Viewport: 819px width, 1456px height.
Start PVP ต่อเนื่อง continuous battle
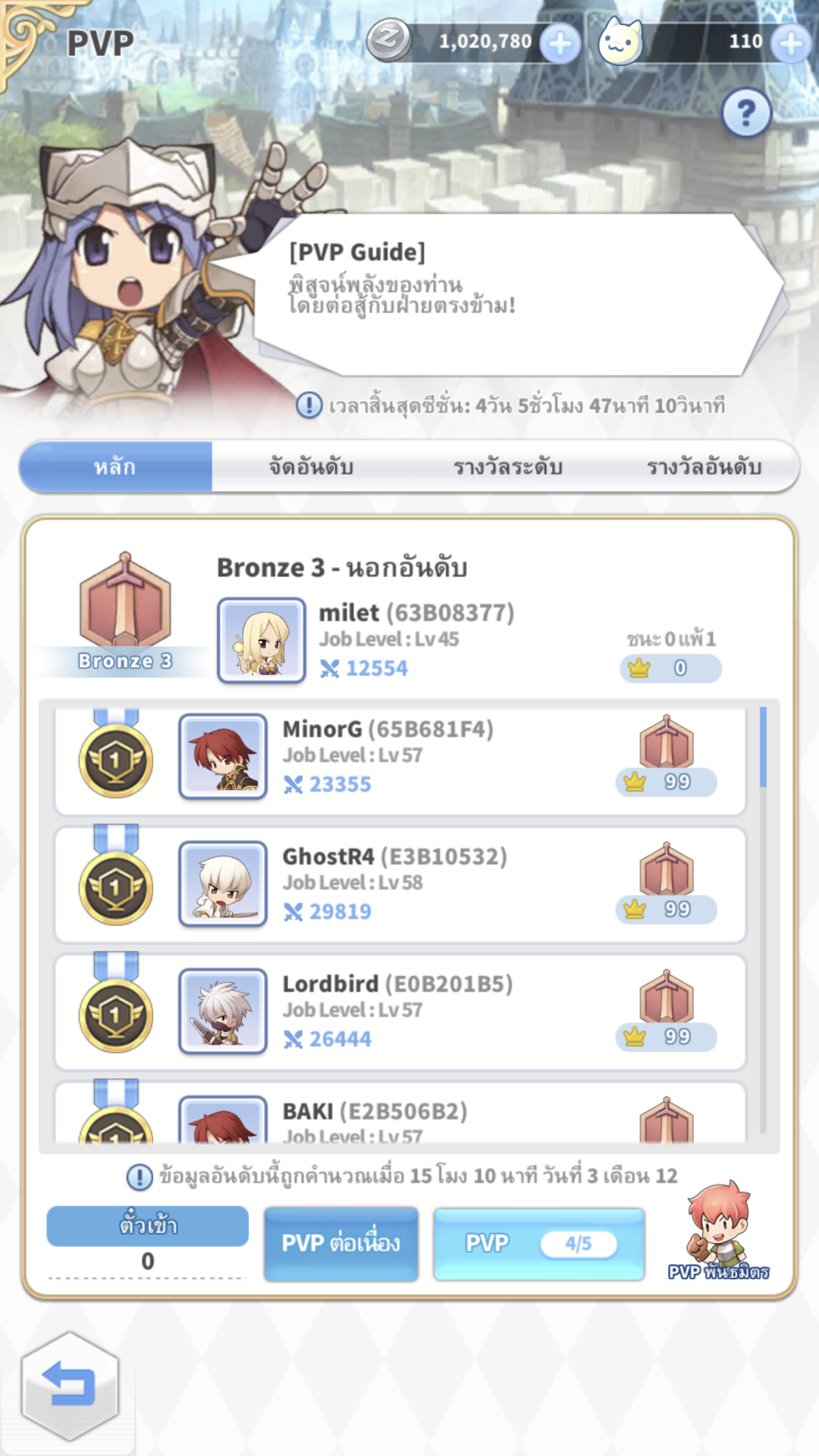pos(341,1244)
